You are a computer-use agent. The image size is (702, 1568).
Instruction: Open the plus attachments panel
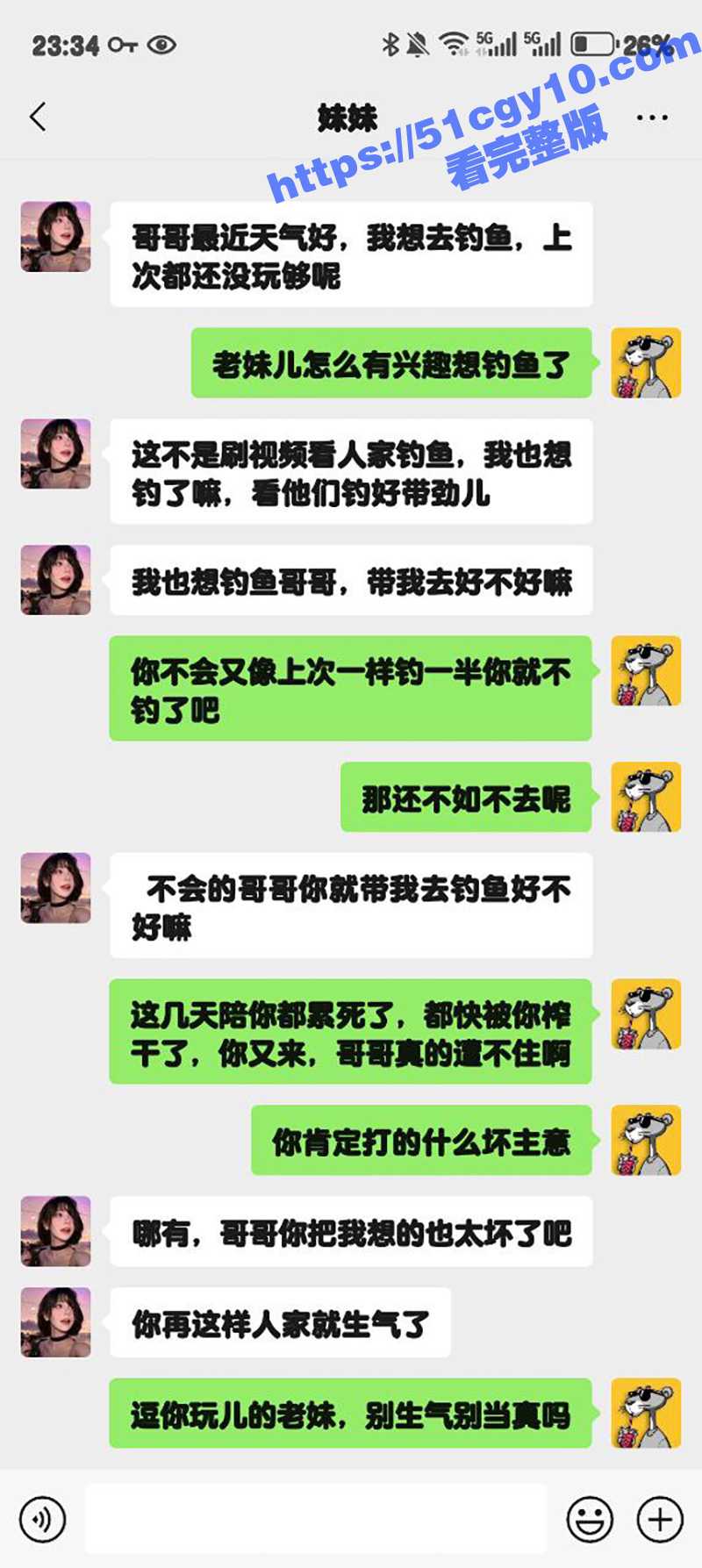point(660,1519)
